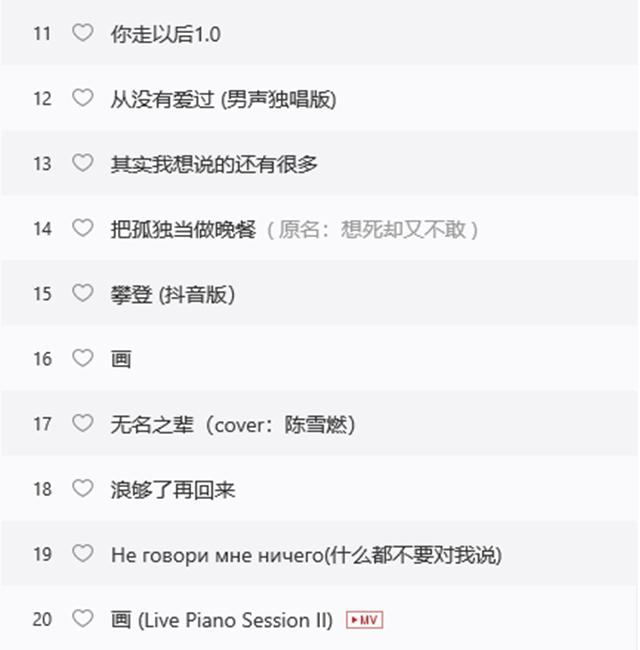Favorite the song 其实我想说的还有很多
Image resolution: width=640 pixels, height=650 pixels.
[x=83, y=163]
